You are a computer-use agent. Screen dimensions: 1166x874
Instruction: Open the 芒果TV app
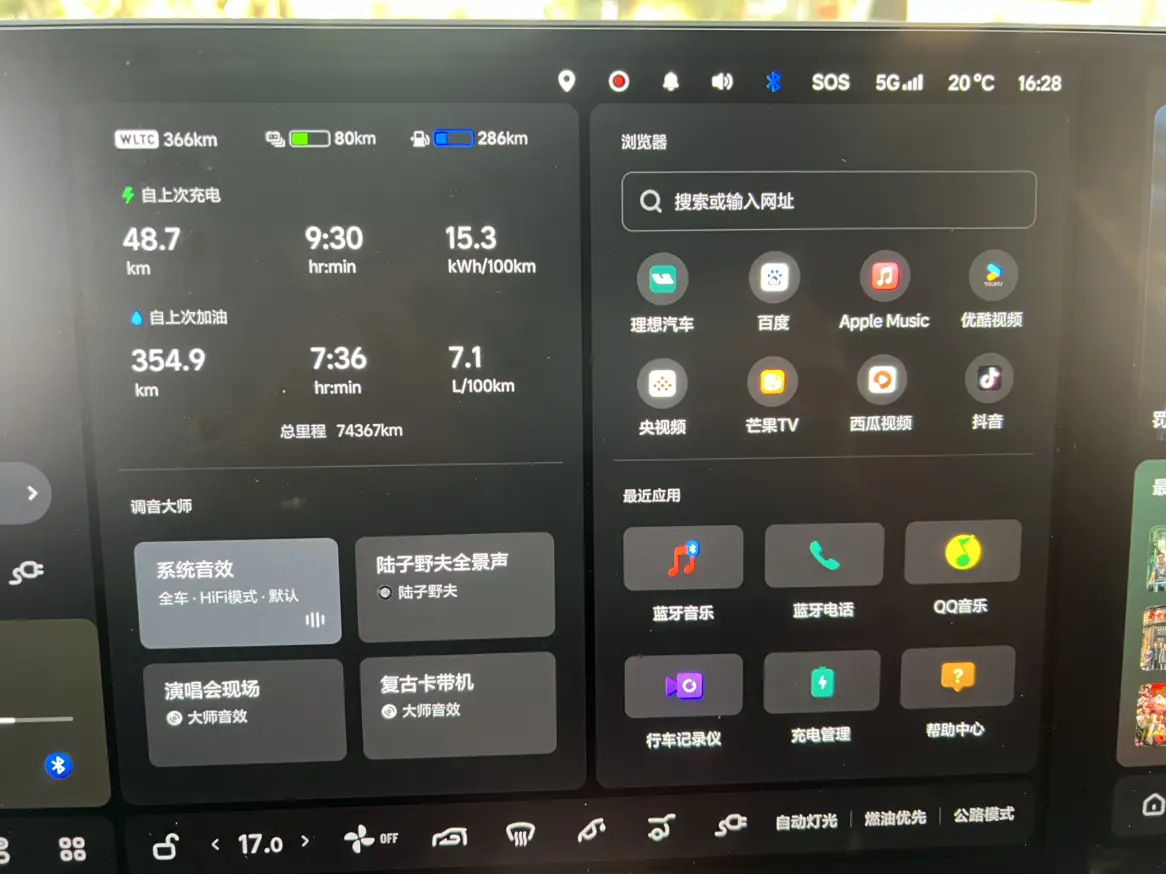(x=772, y=382)
